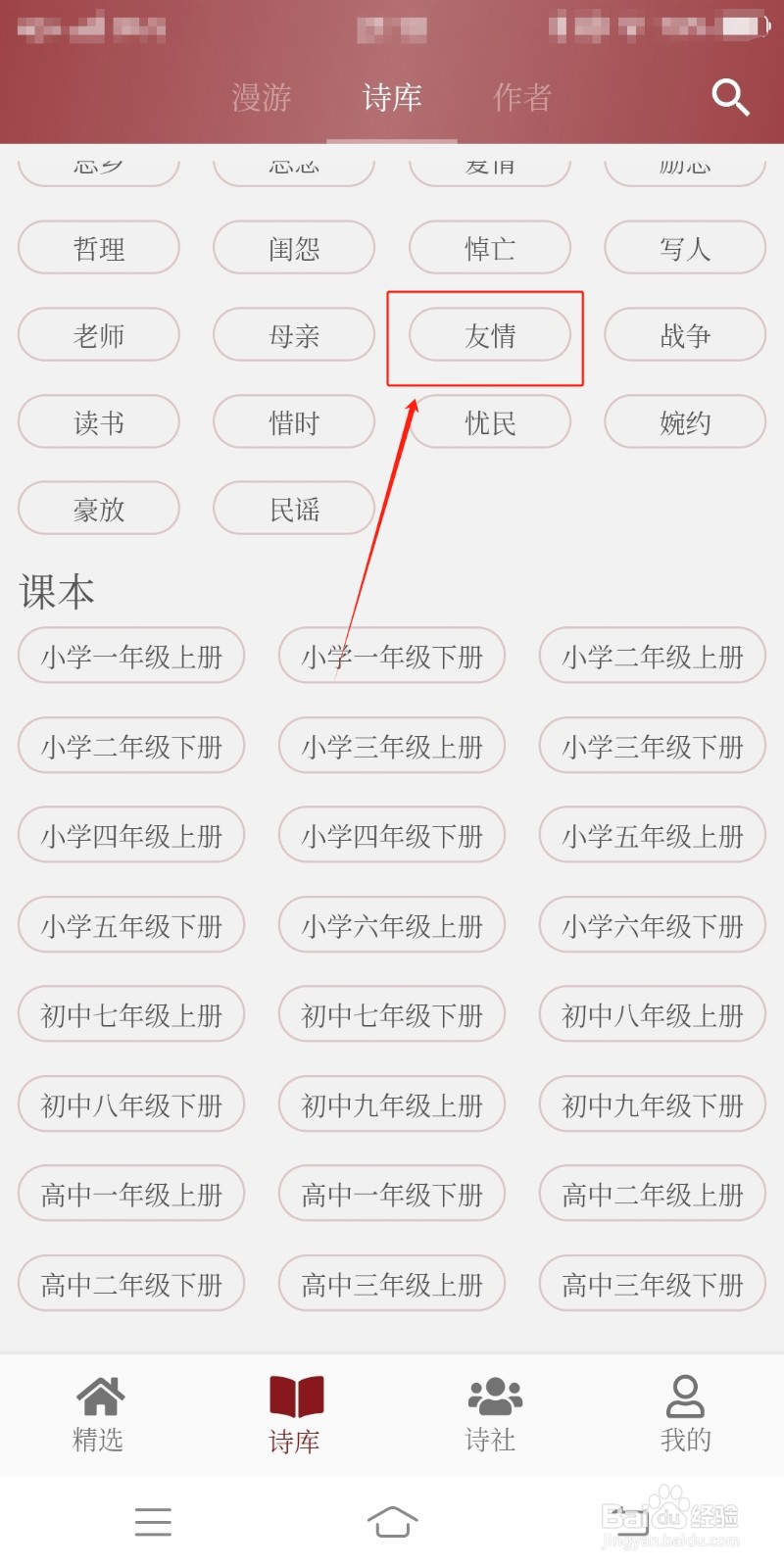The image size is (784, 1568).
Task: Tap 初中七年级上册 textbook button
Action: click(x=131, y=1014)
